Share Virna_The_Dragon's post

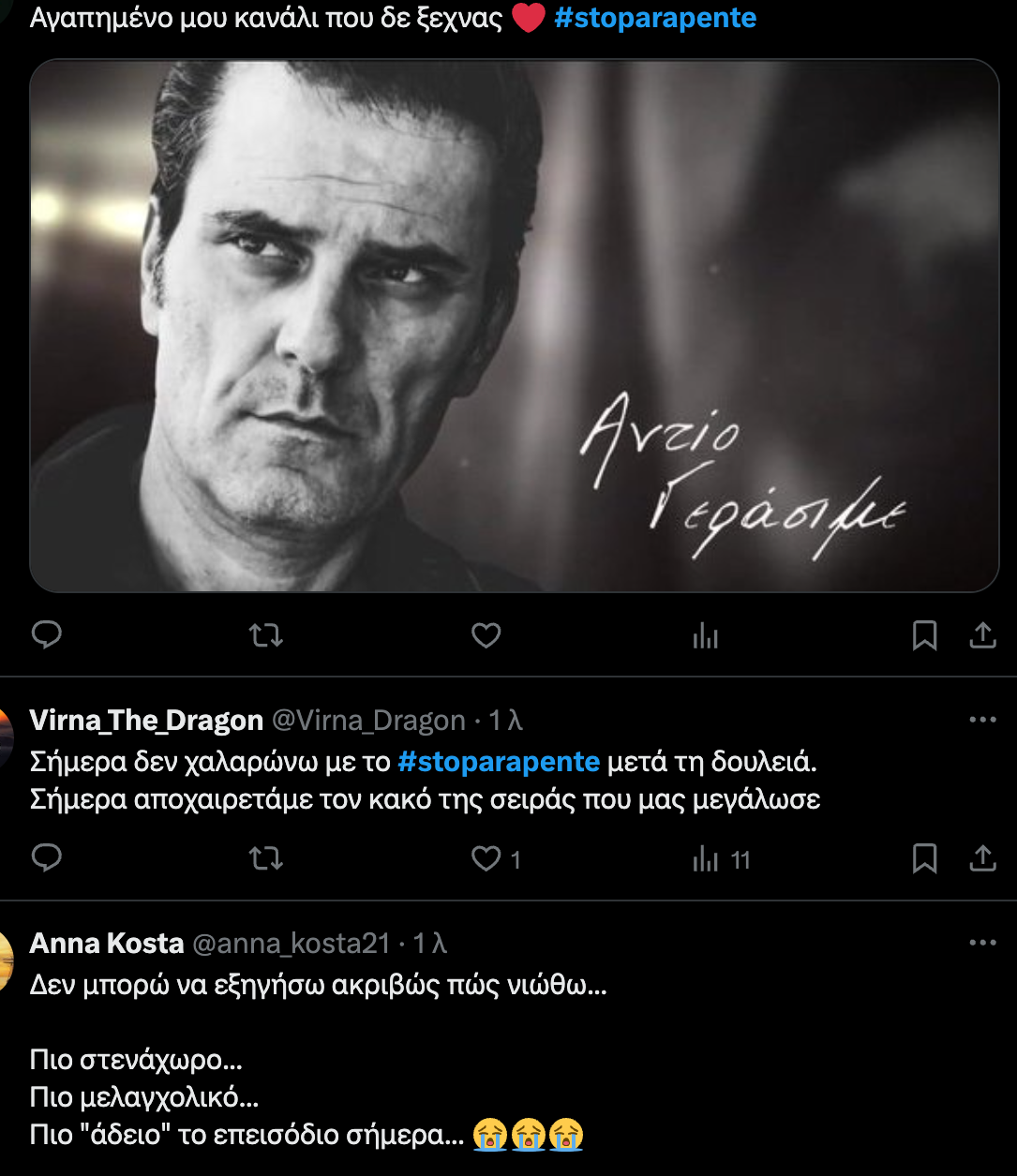pyautogui.click(x=982, y=858)
